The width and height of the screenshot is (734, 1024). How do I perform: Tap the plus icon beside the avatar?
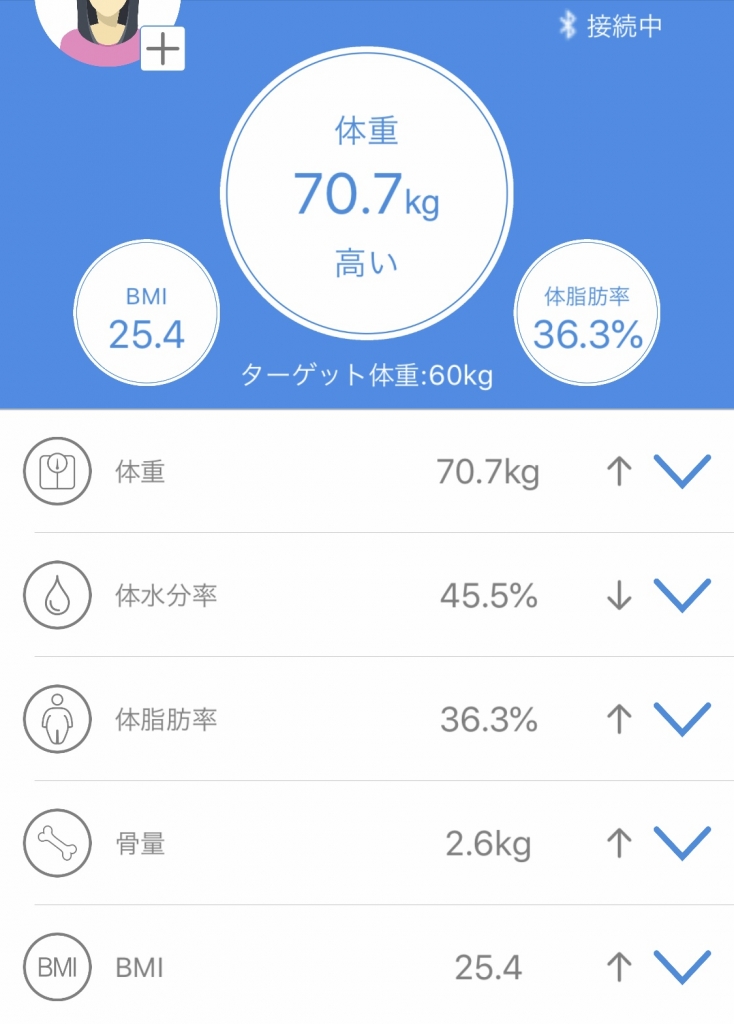point(163,50)
